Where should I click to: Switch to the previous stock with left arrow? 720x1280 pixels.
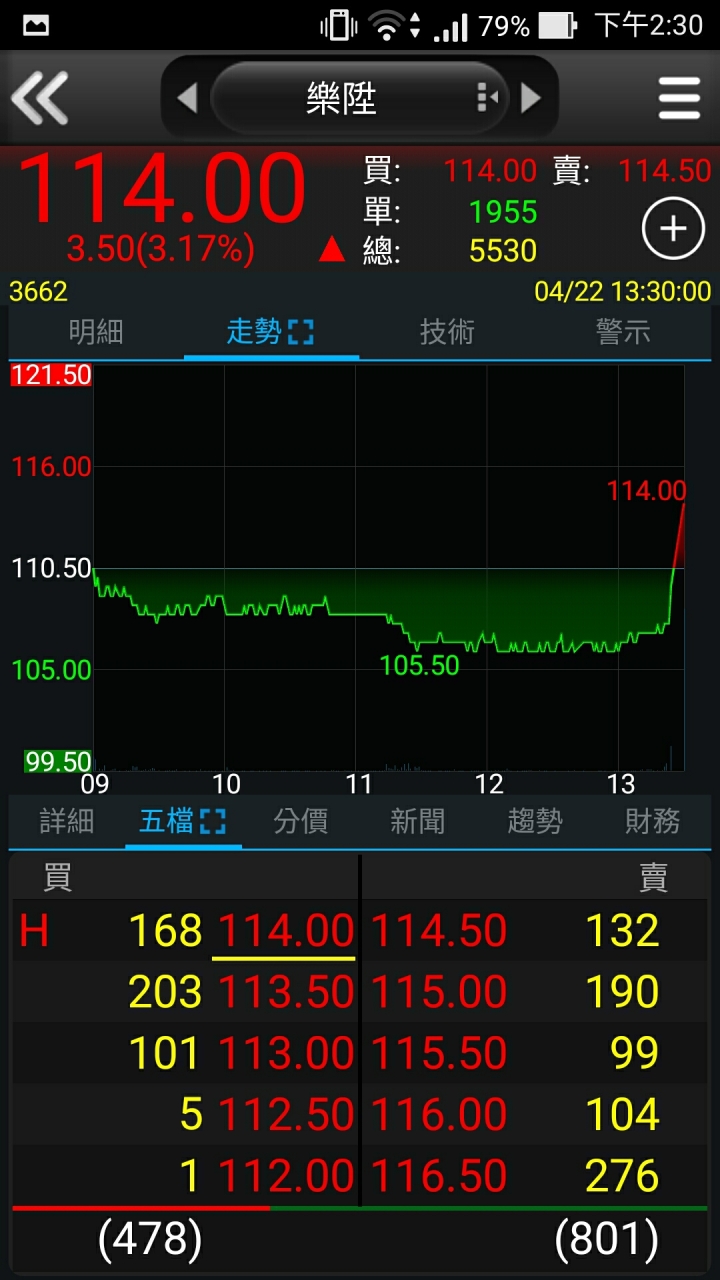(x=187, y=98)
